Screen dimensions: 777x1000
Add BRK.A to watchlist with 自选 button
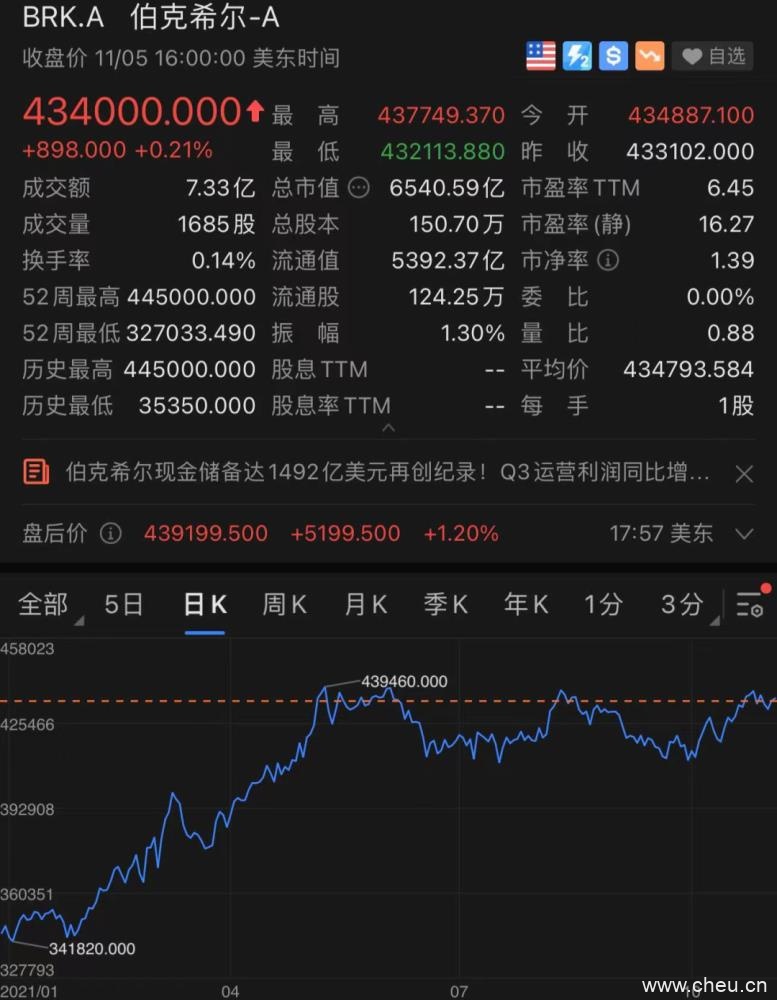pos(713,57)
